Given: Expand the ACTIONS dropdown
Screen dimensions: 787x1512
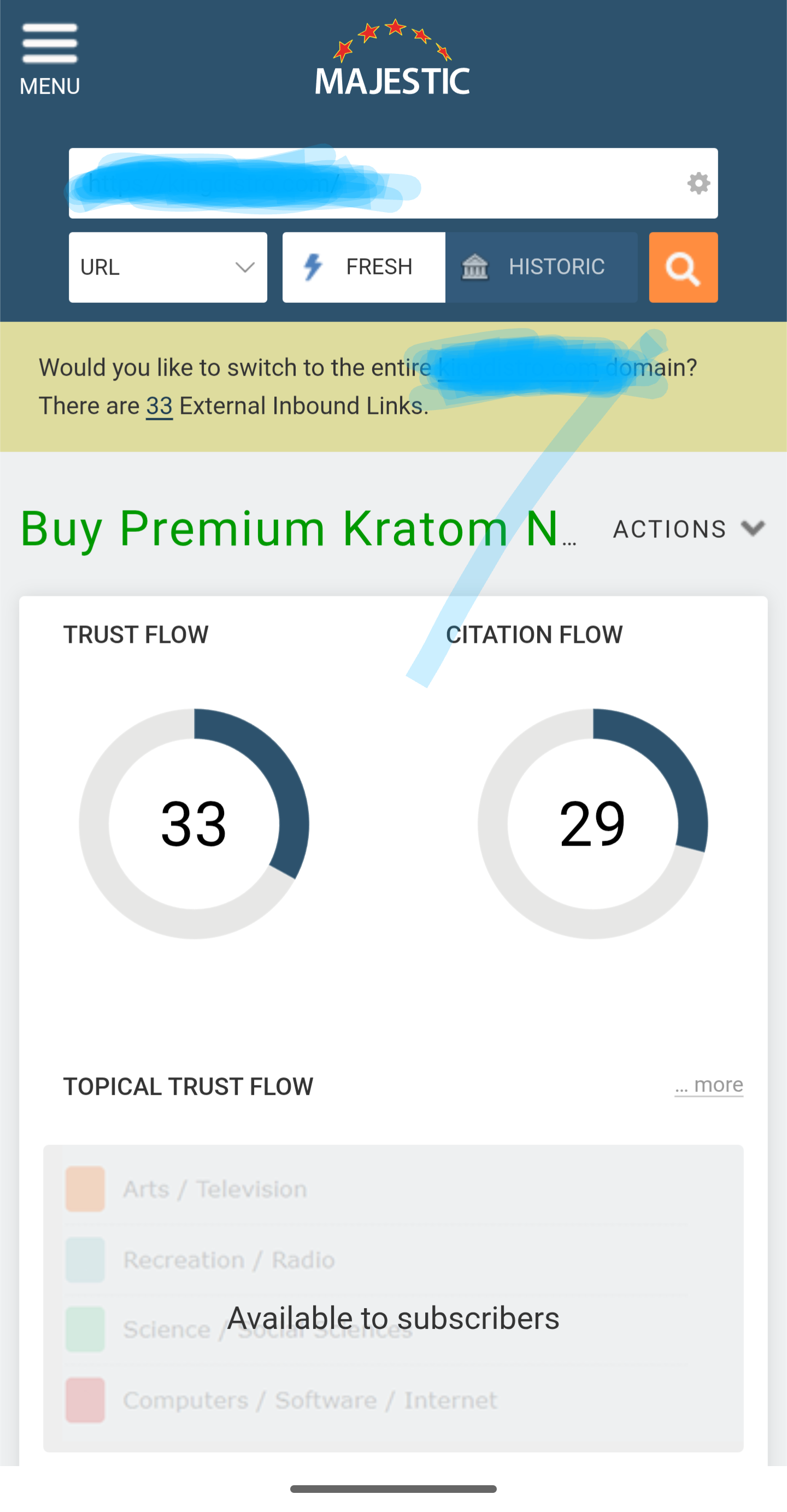Looking at the screenshot, I should pos(689,529).
